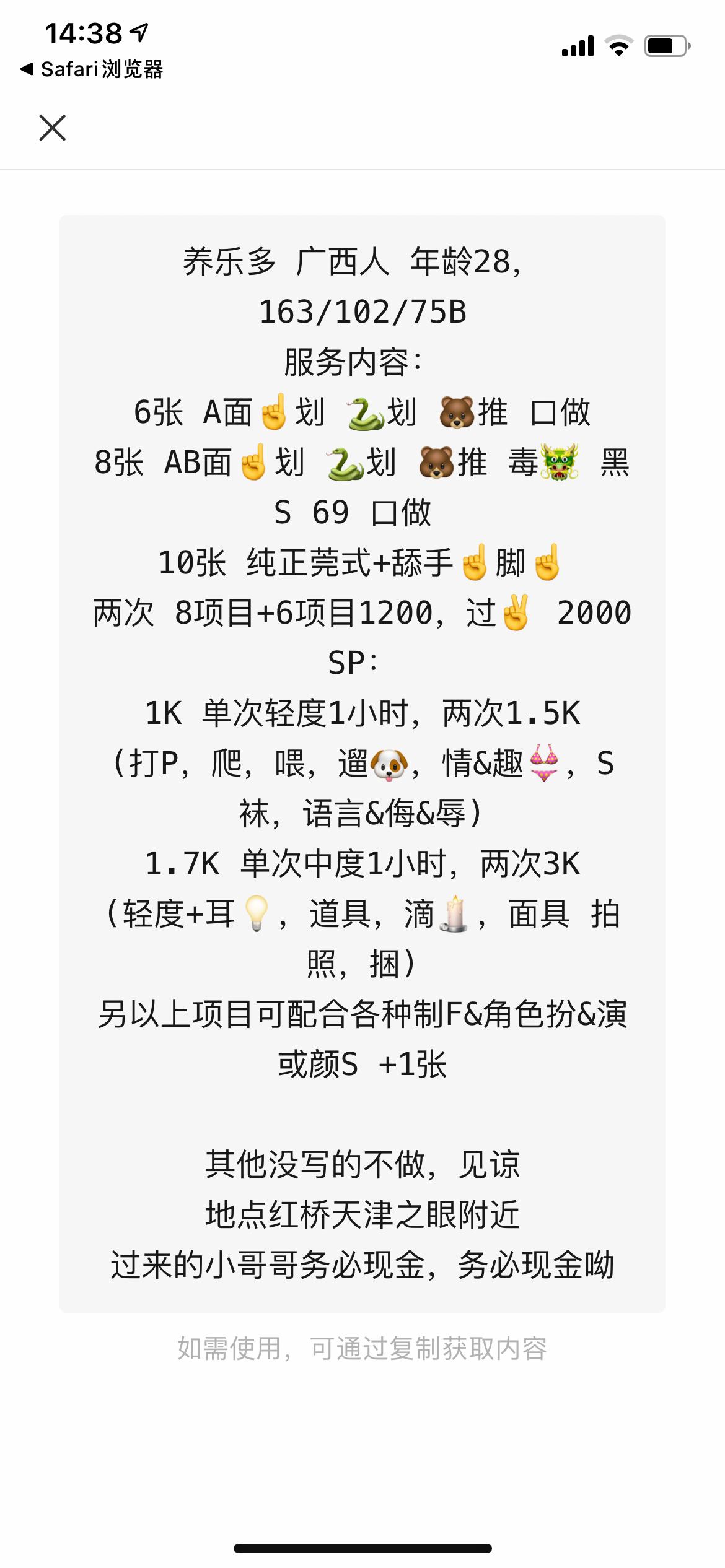Select the gray text content card
The height and width of the screenshot is (1568, 725).
pos(362,762)
